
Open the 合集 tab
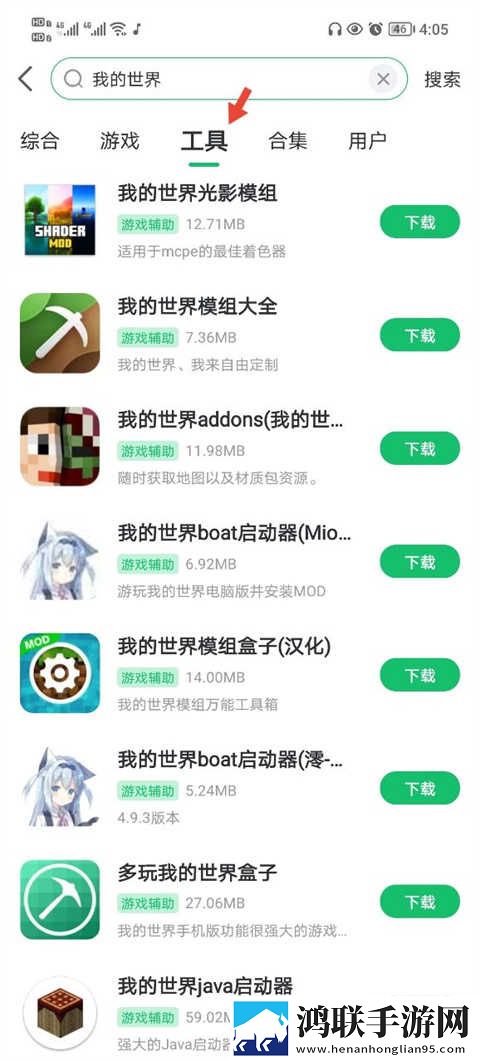click(x=288, y=141)
